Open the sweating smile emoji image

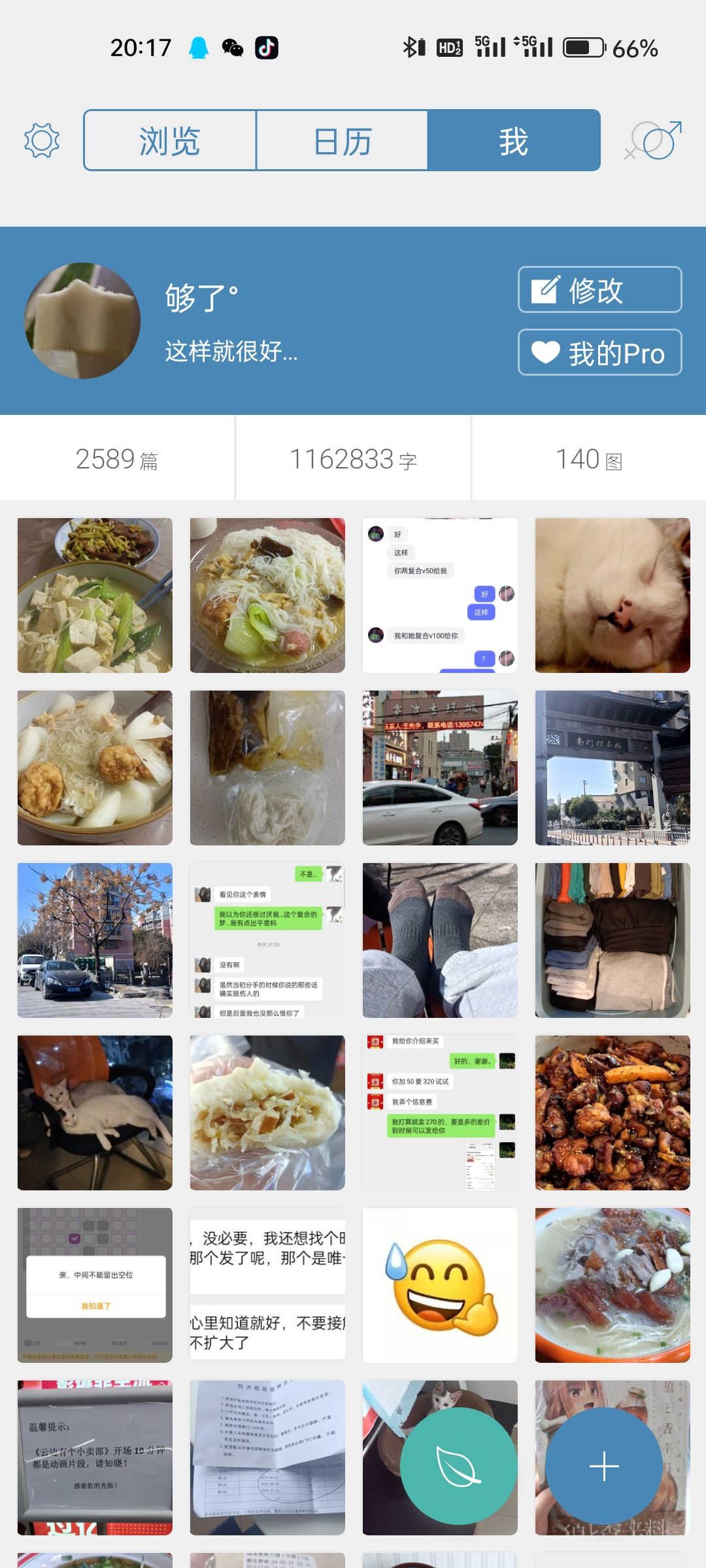point(440,1285)
